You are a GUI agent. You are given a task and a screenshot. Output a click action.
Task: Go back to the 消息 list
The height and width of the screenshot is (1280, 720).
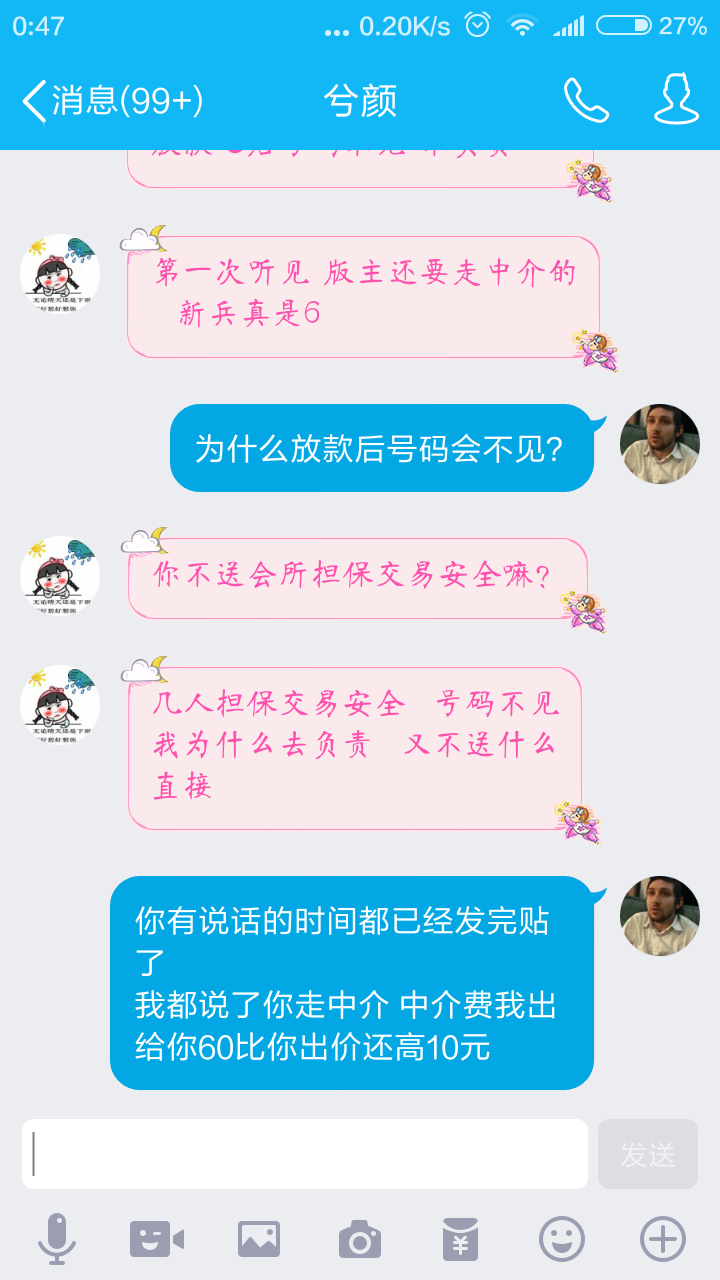[112, 100]
